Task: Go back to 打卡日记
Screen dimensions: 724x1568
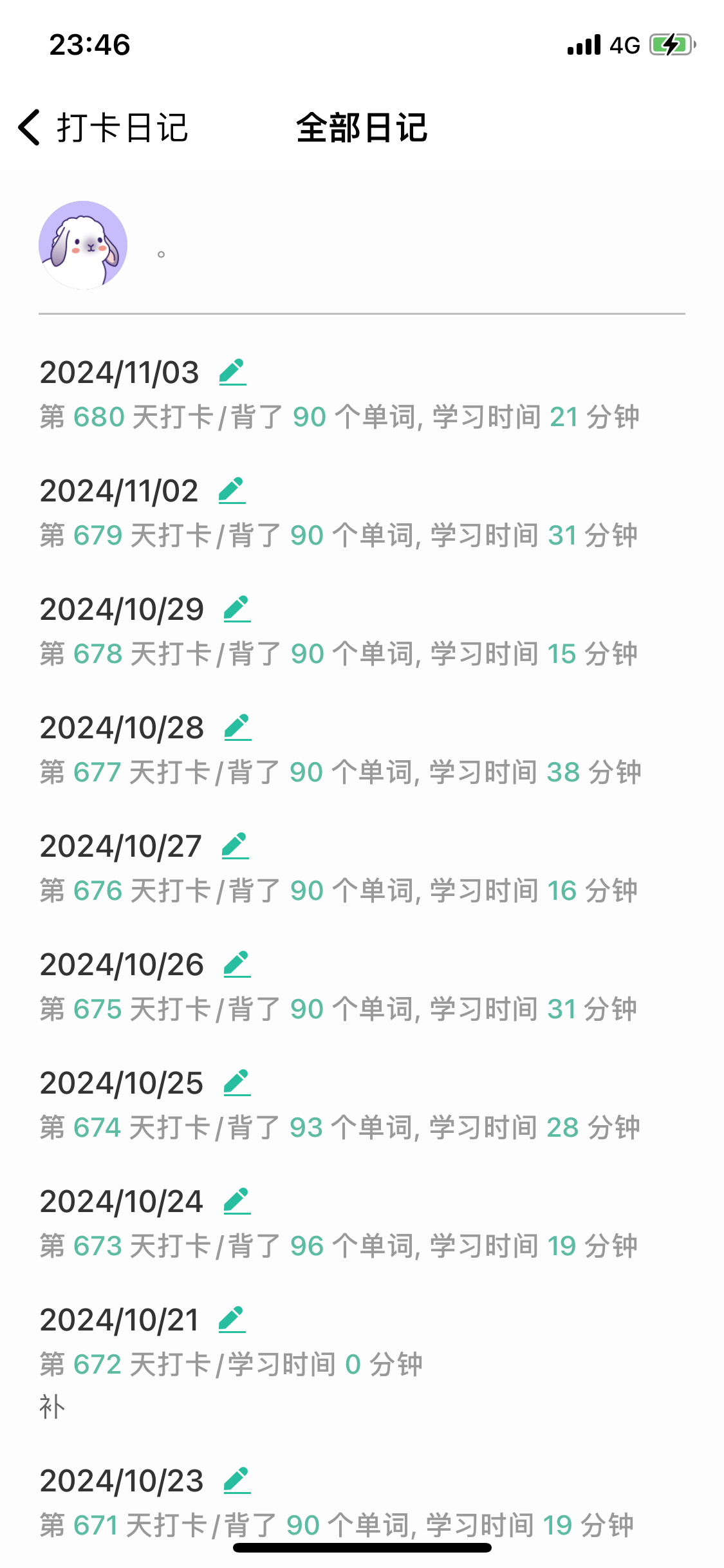Action: pyautogui.click(x=103, y=127)
